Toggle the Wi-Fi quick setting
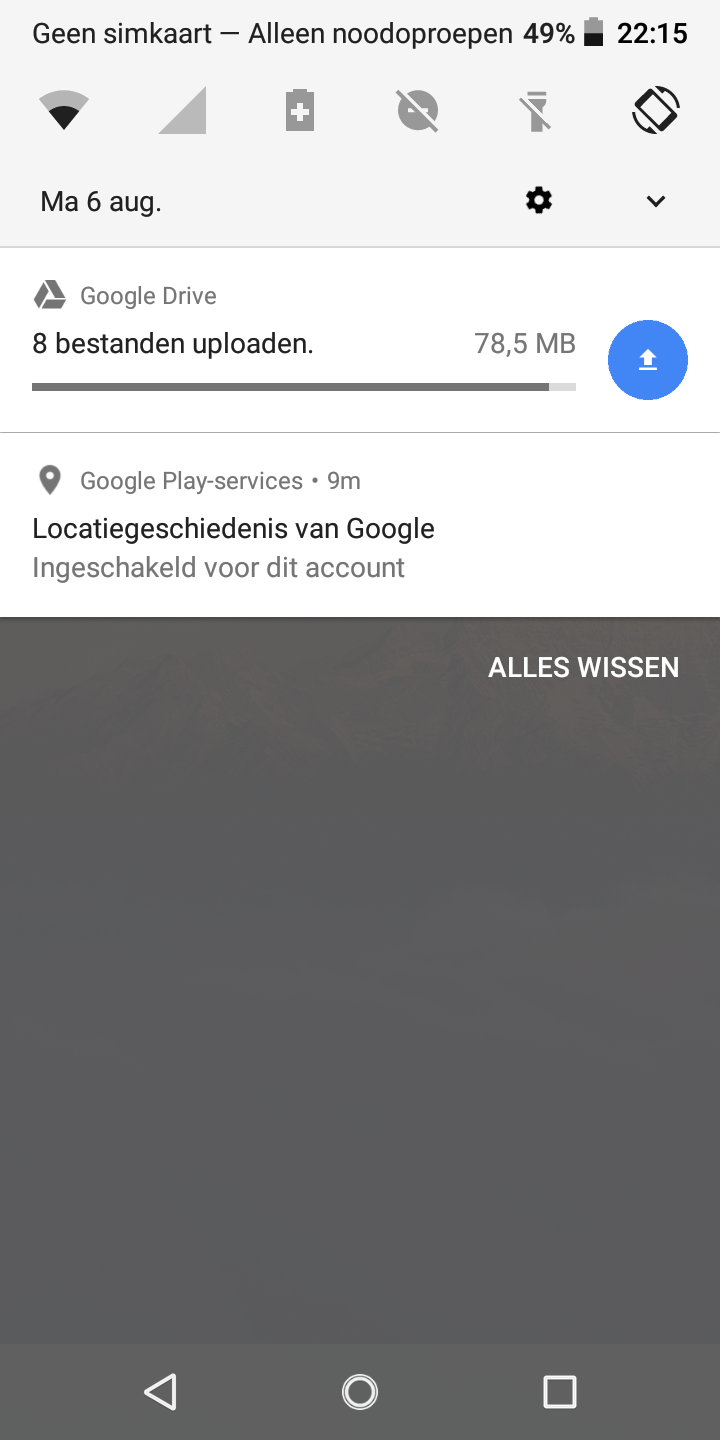720x1440 pixels. point(64,110)
